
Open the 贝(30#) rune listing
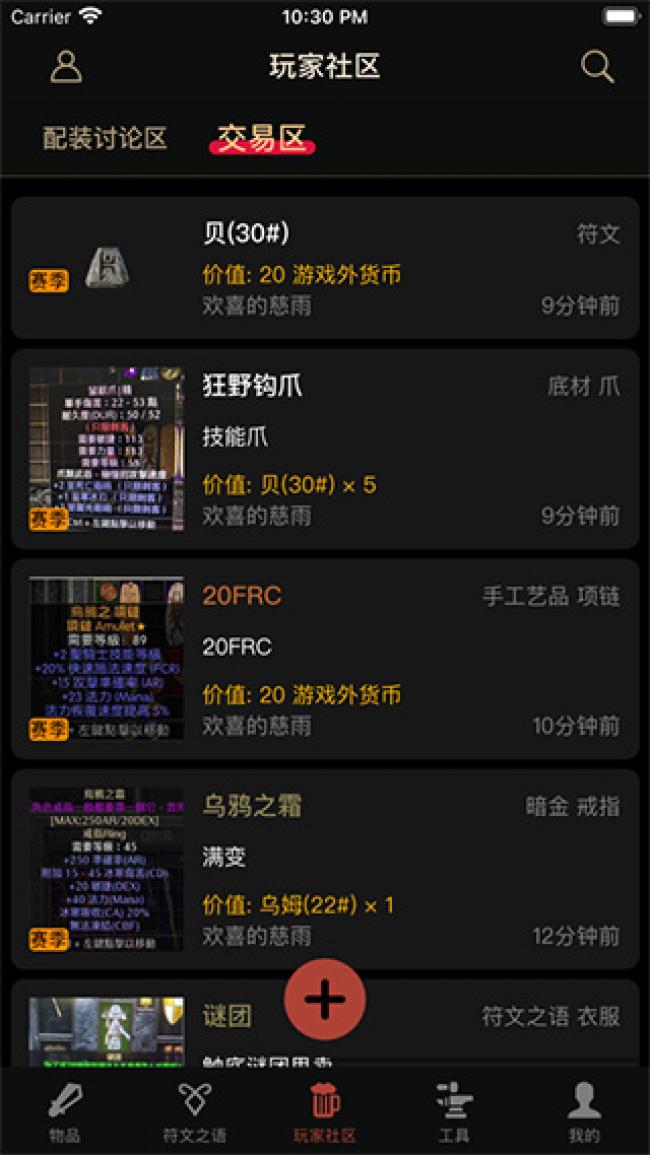tap(325, 267)
